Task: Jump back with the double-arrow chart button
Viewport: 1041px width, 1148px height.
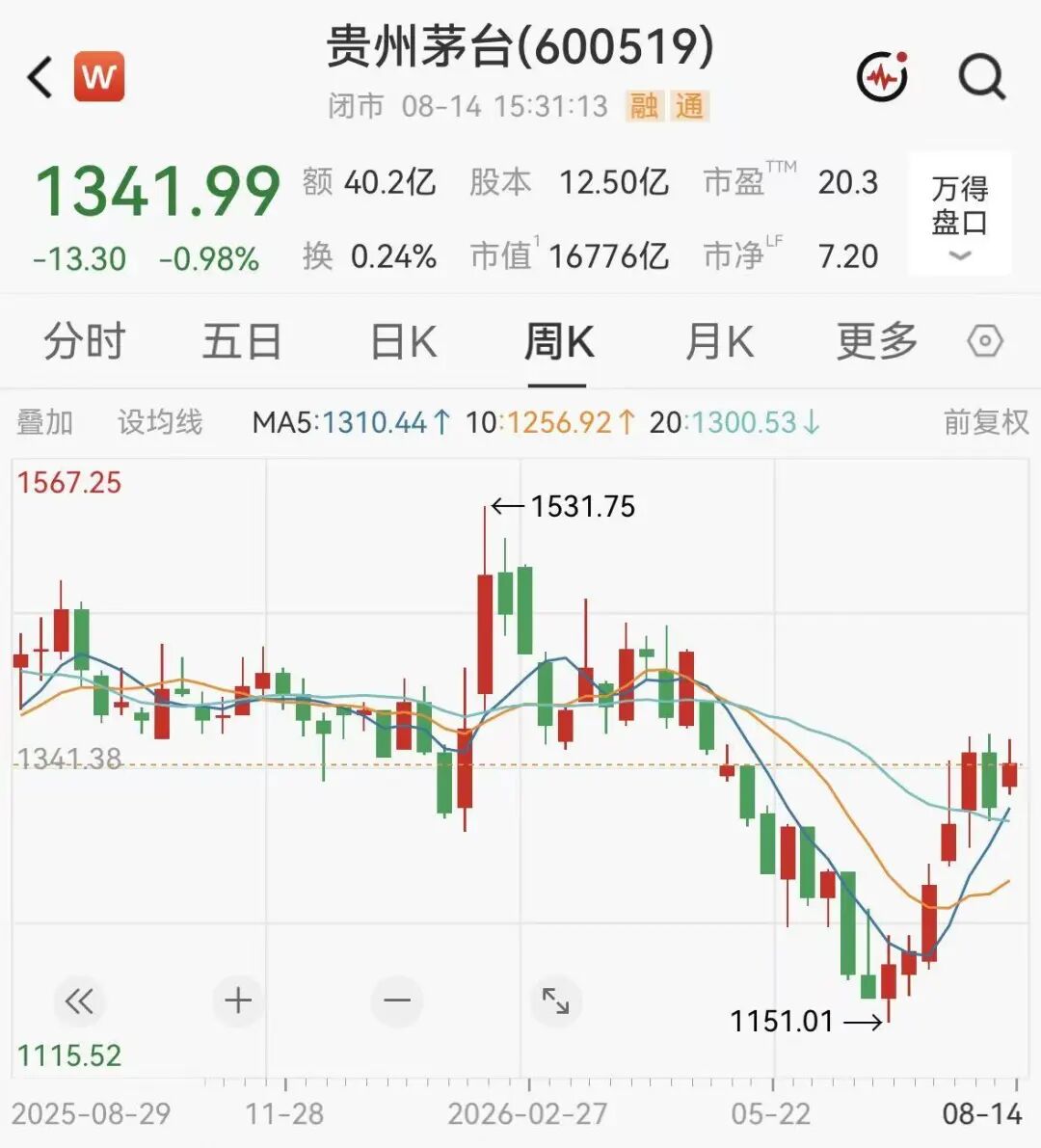Action: point(79,1001)
